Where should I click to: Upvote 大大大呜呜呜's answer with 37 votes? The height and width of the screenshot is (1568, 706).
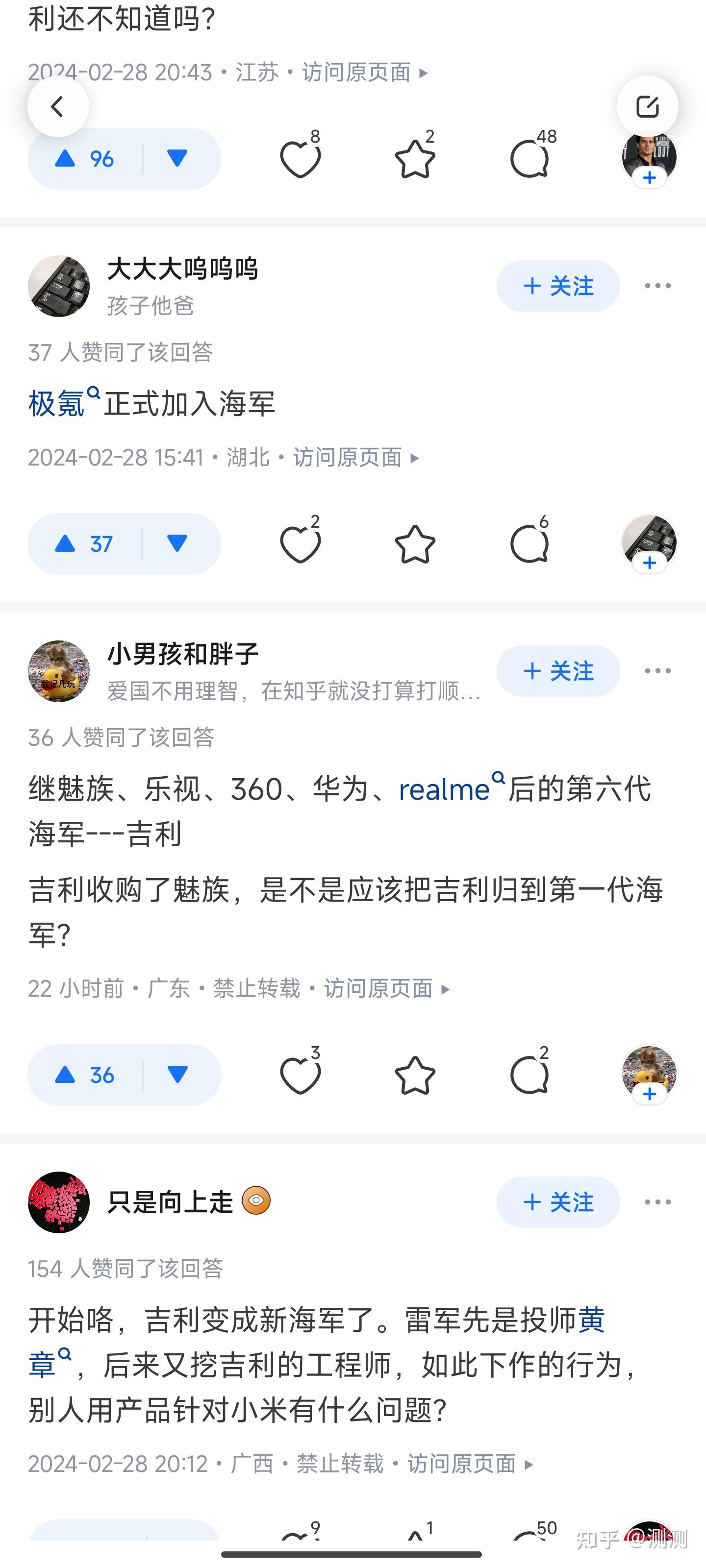pos(84,543)
